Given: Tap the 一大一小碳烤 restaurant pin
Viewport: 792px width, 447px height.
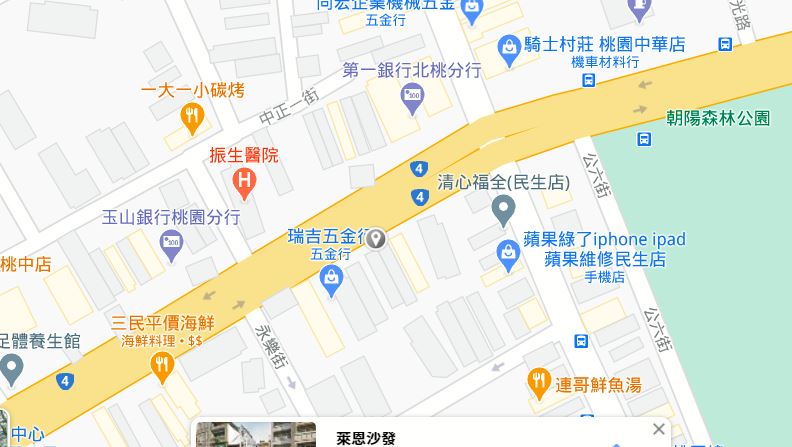Looking at the screenshot, I should point(191,118).
